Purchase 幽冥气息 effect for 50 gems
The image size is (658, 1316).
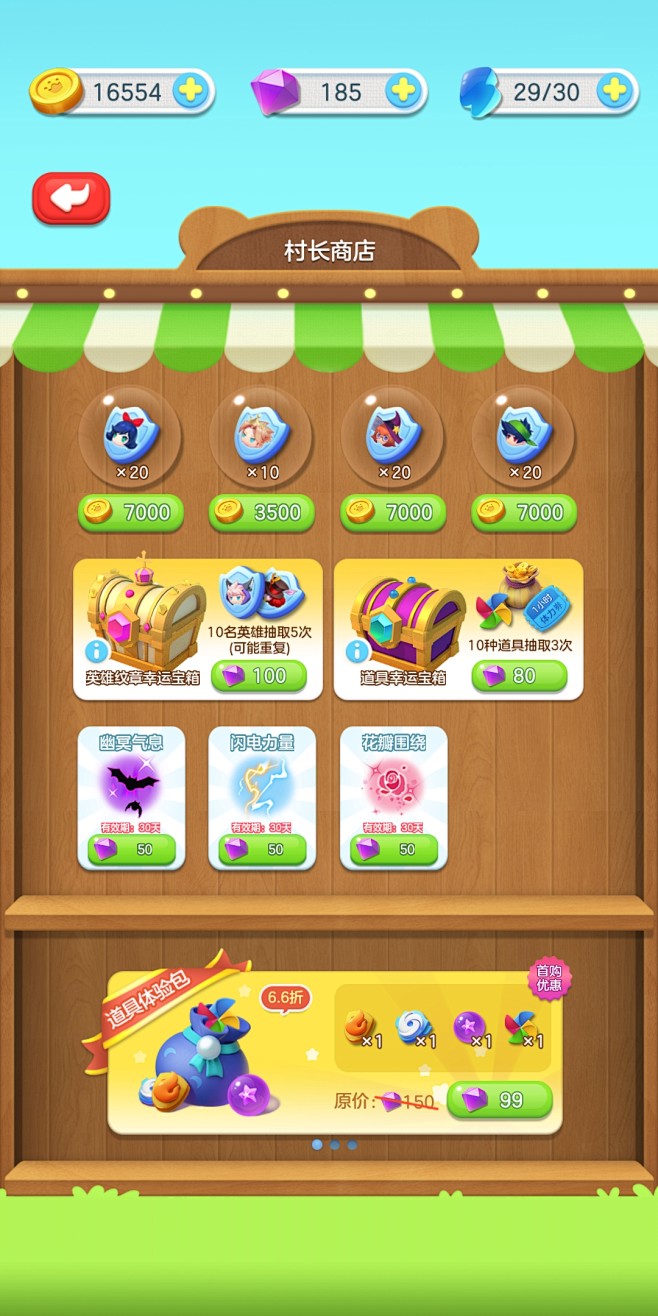(131, 849)
